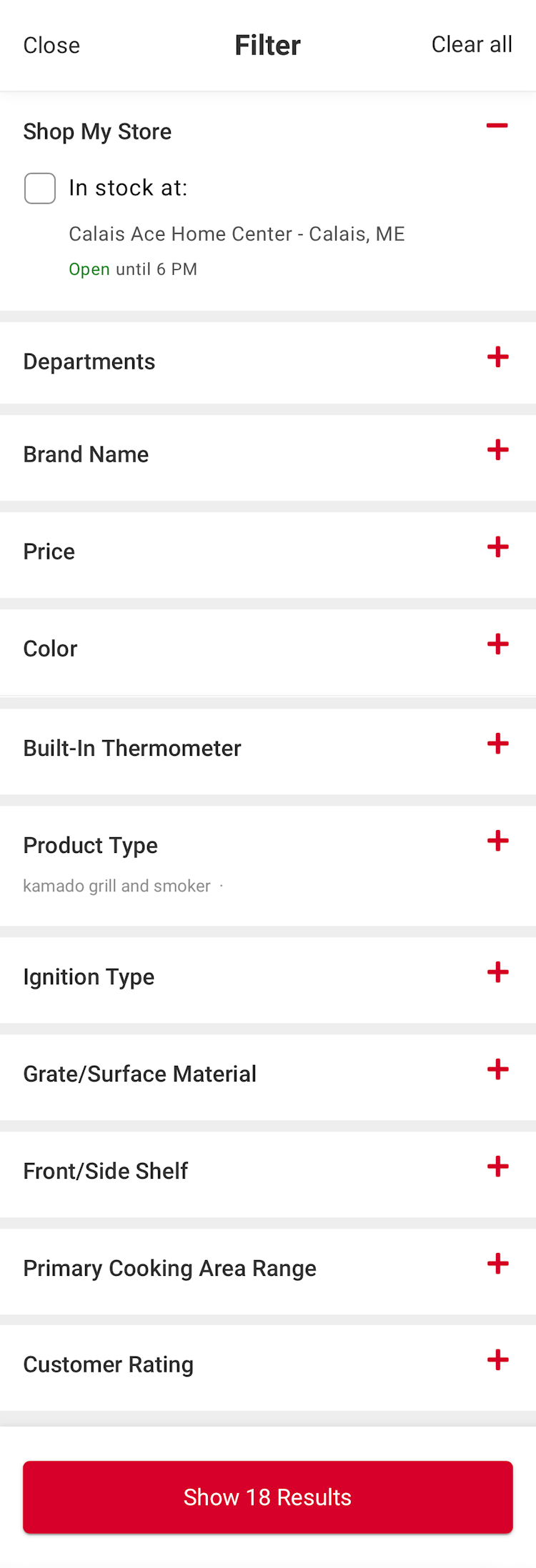Check the Open until 6 PM hours
536x1568 pixels.
pos(133,269)
